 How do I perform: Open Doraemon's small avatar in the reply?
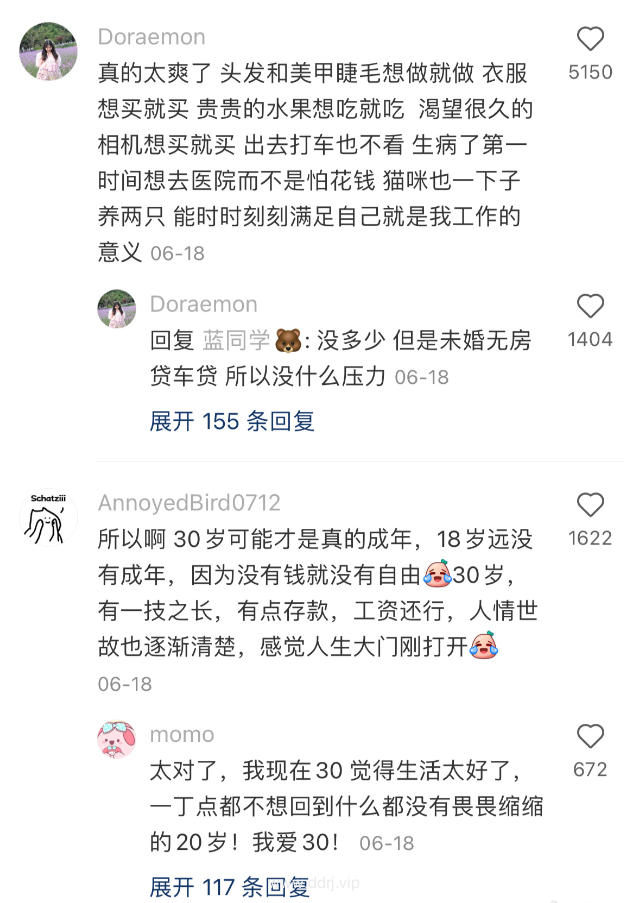116,308
